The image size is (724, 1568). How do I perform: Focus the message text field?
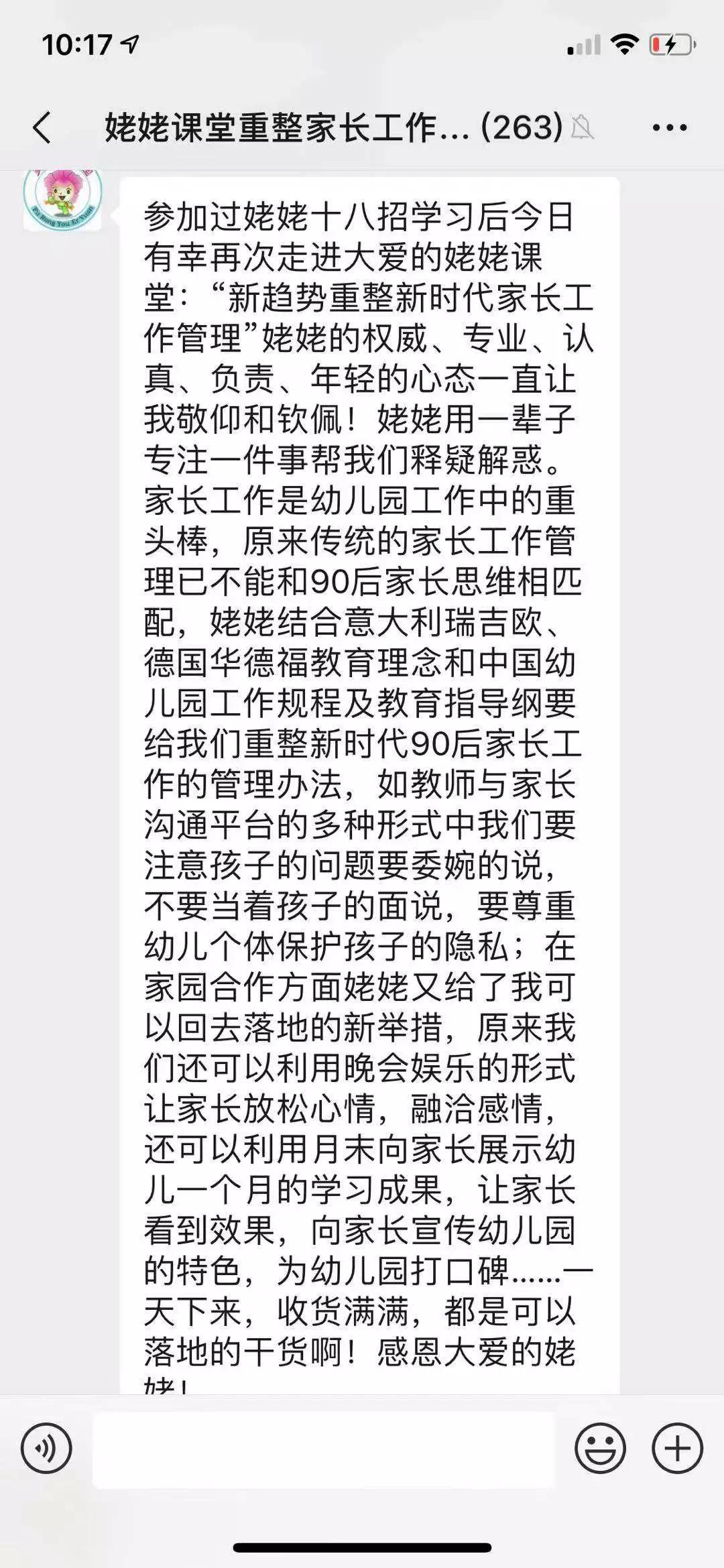(324, 1449)
